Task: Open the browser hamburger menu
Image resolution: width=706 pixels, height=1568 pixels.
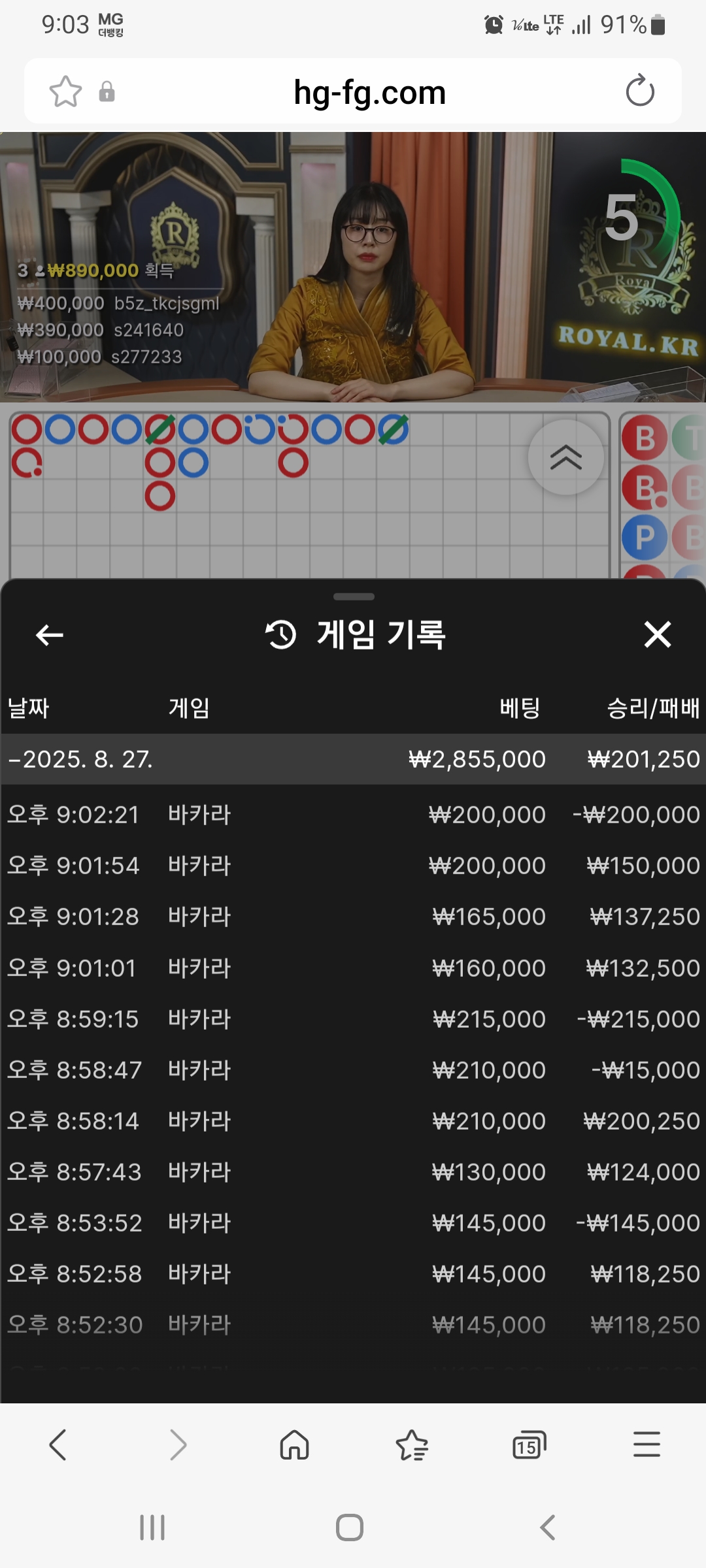Action: pyautogui.click(x=647, y=1445)
